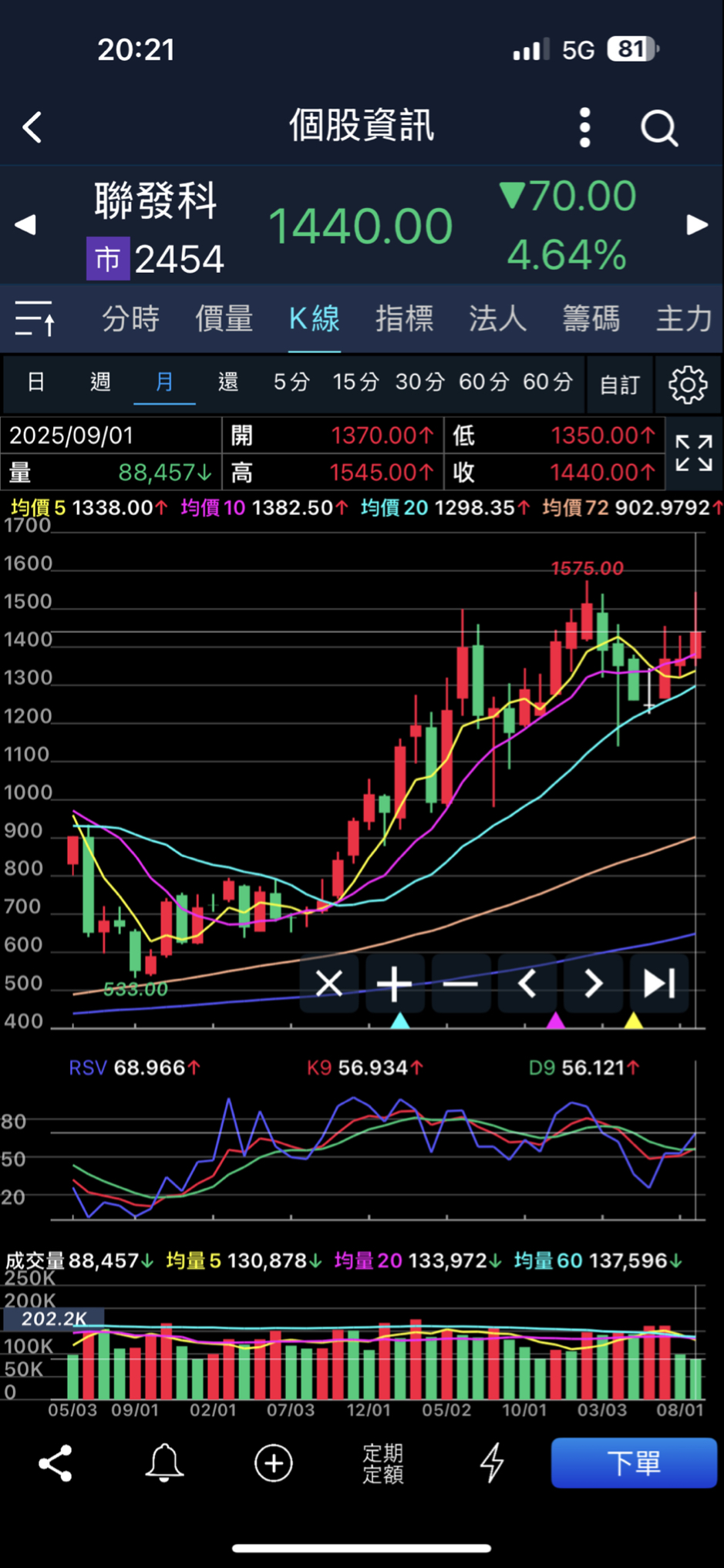The width and height of the screenshot is (724, 1568).
Task: Go back using the top-left arrow
Action: (32, 127)
